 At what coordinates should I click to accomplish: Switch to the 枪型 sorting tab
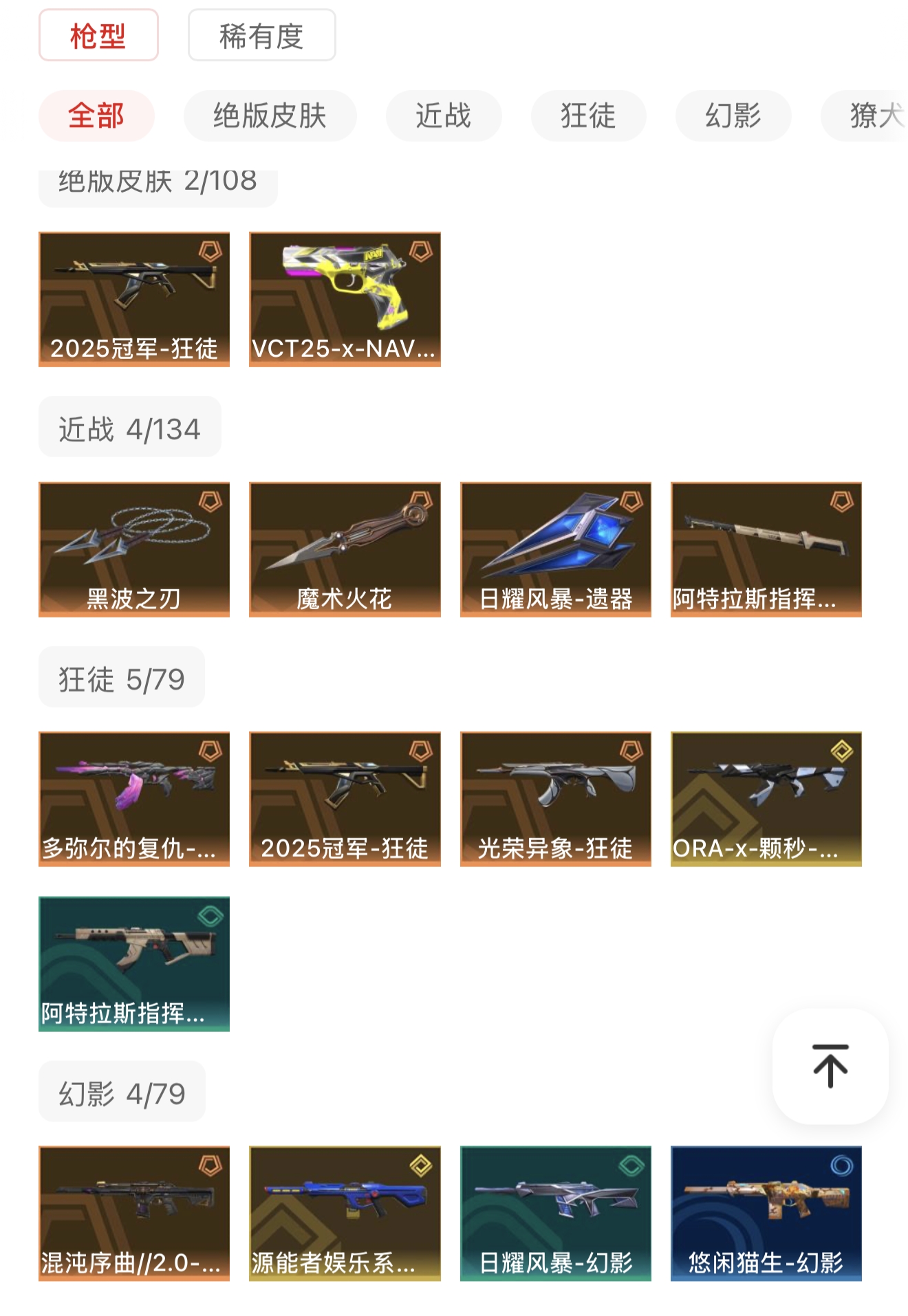[98, 36]
